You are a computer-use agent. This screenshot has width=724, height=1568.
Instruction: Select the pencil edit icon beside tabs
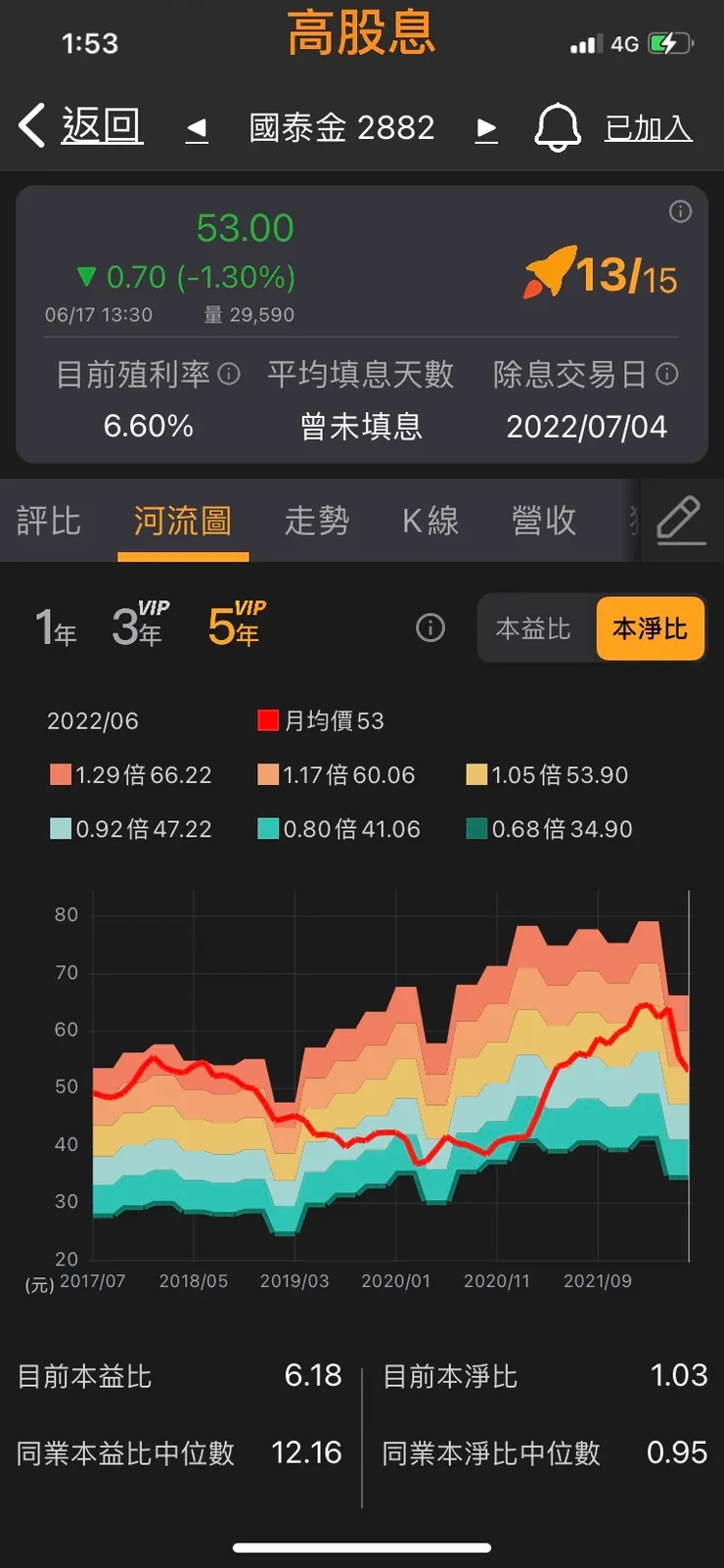(x=681, y=521)
